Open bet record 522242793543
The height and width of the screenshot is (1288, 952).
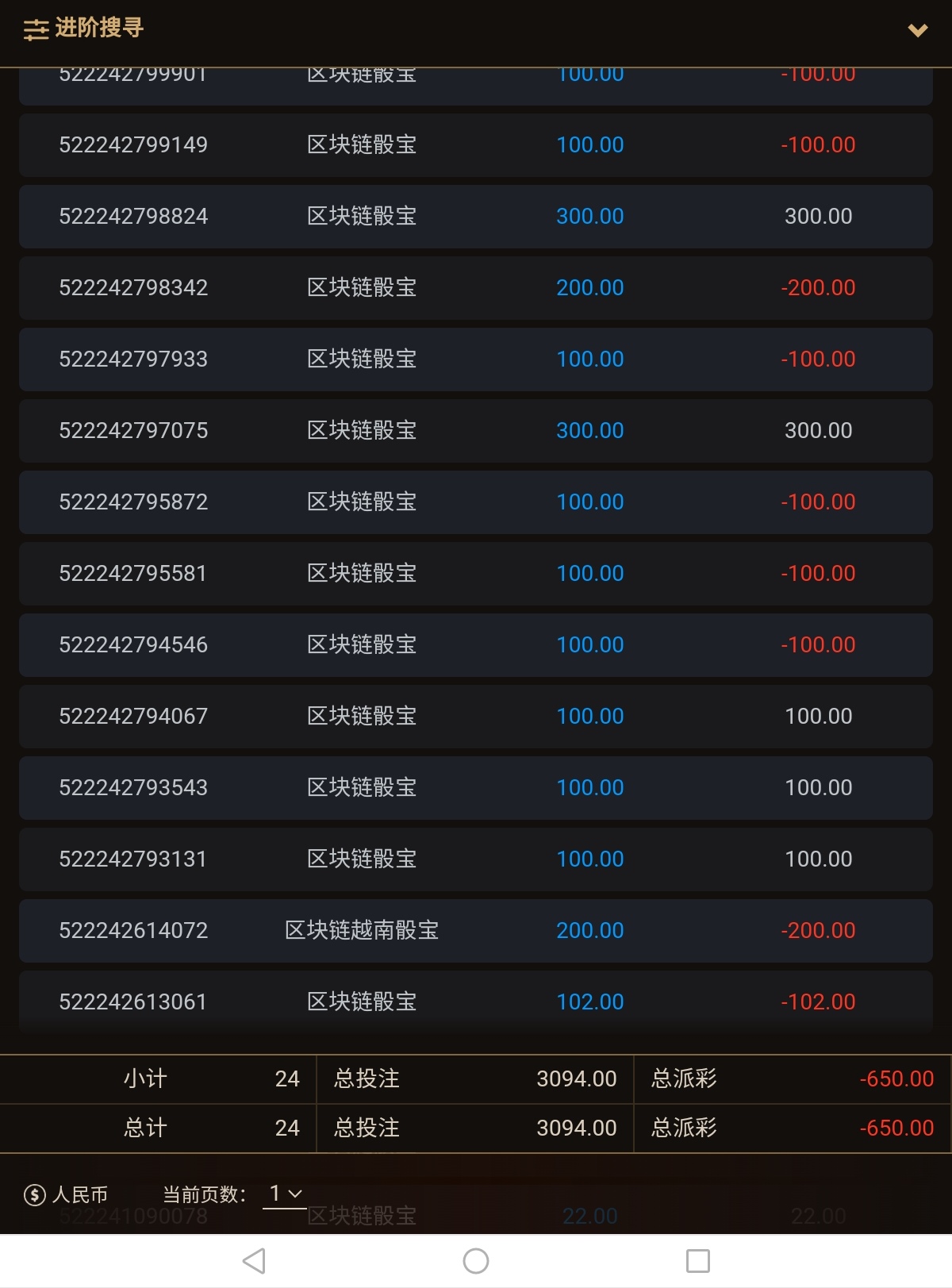476,788
